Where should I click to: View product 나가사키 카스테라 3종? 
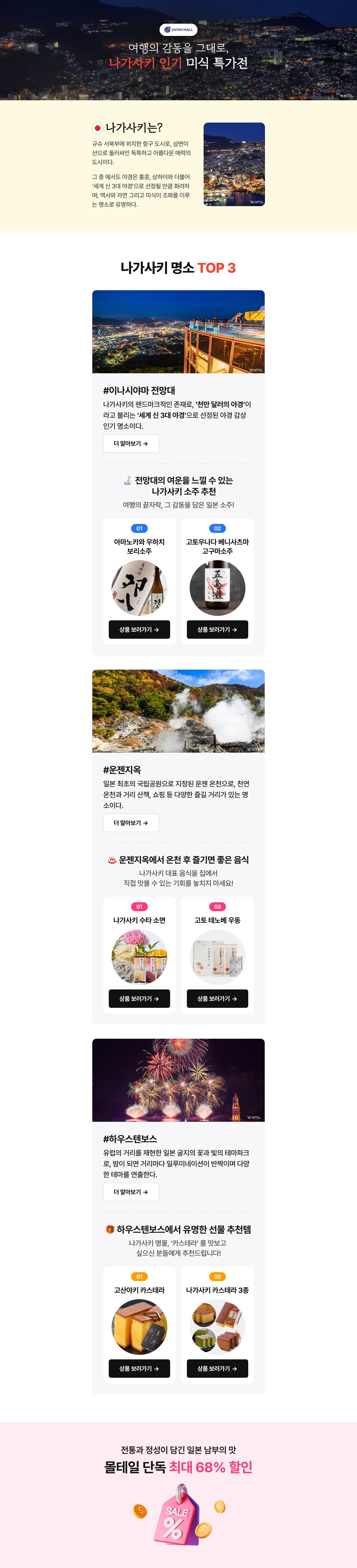click(x=217, y=1368)
